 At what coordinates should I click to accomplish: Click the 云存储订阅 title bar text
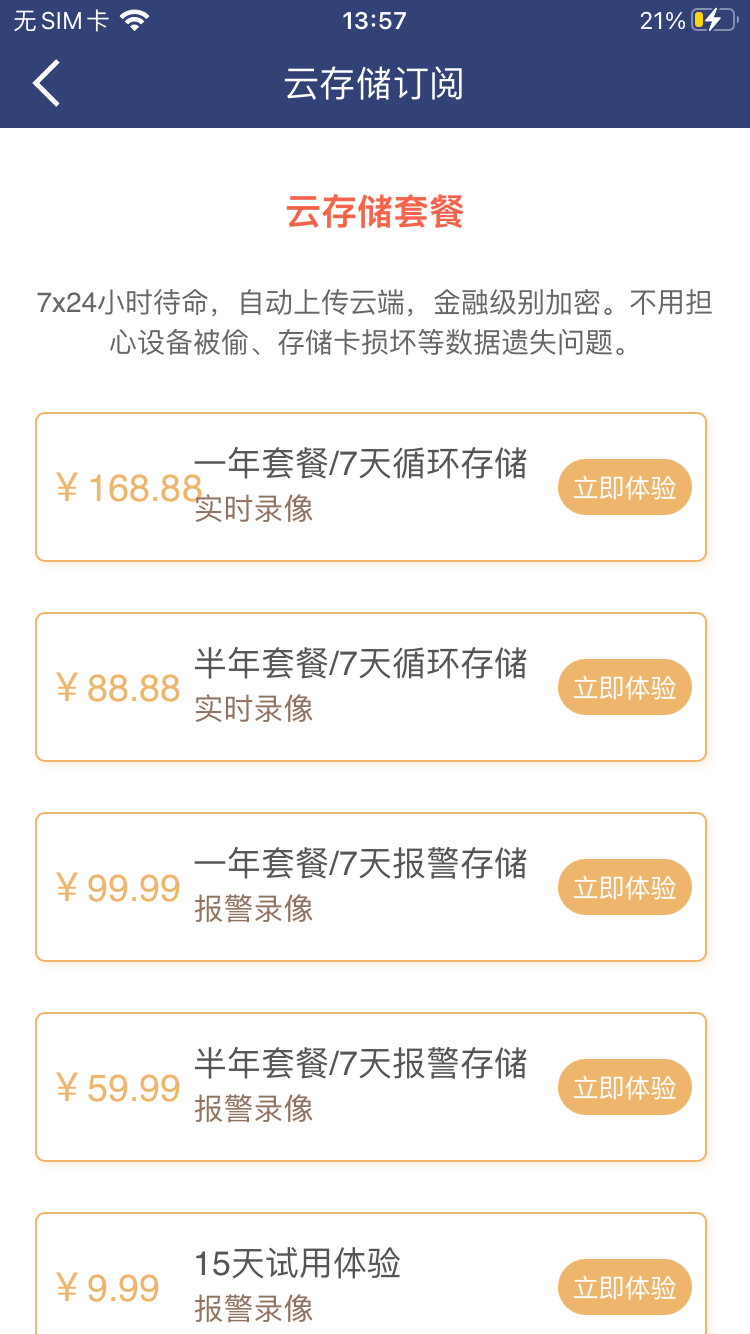(375, 84)
